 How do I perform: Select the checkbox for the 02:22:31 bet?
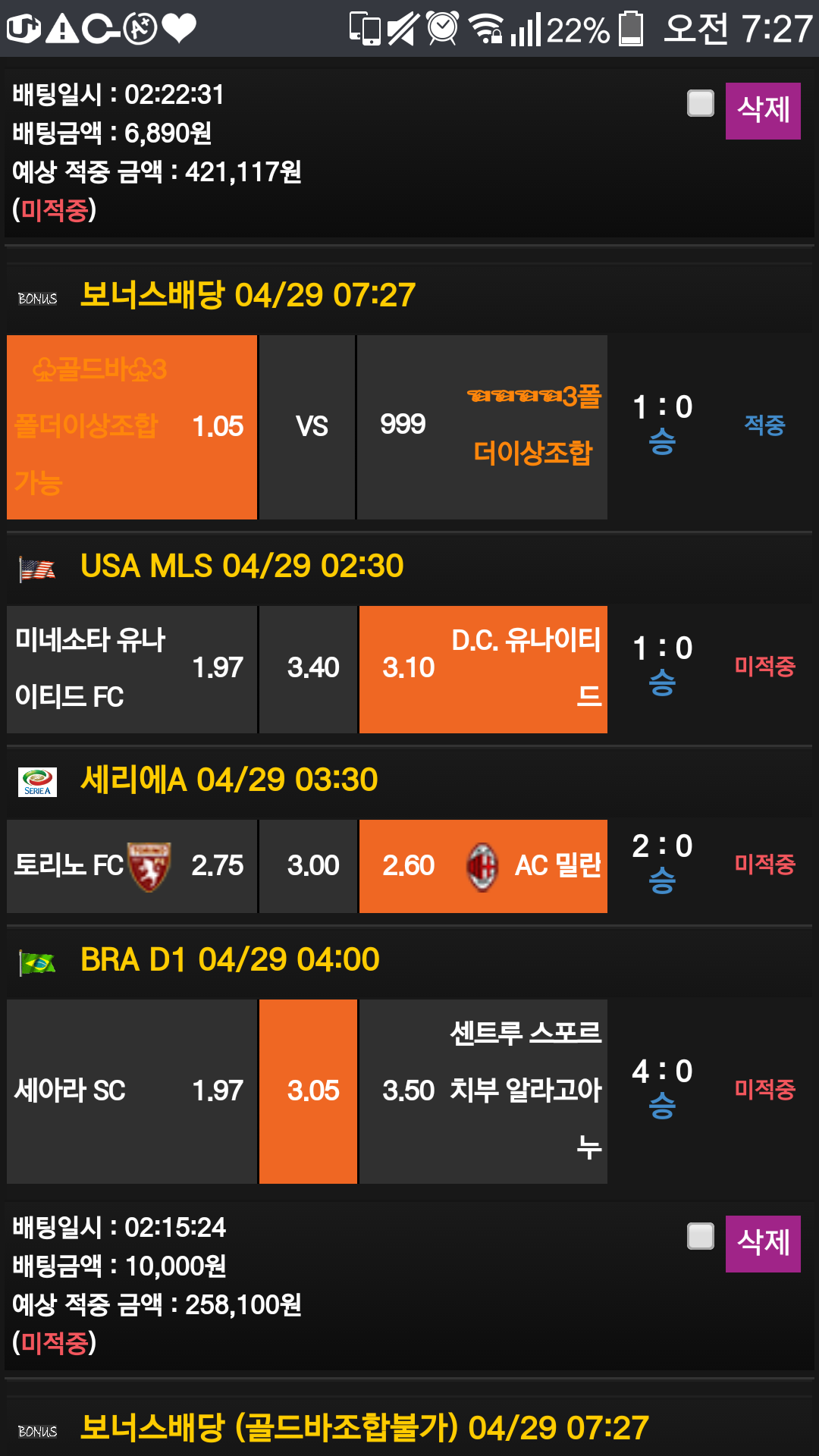(x=700, y=103)
